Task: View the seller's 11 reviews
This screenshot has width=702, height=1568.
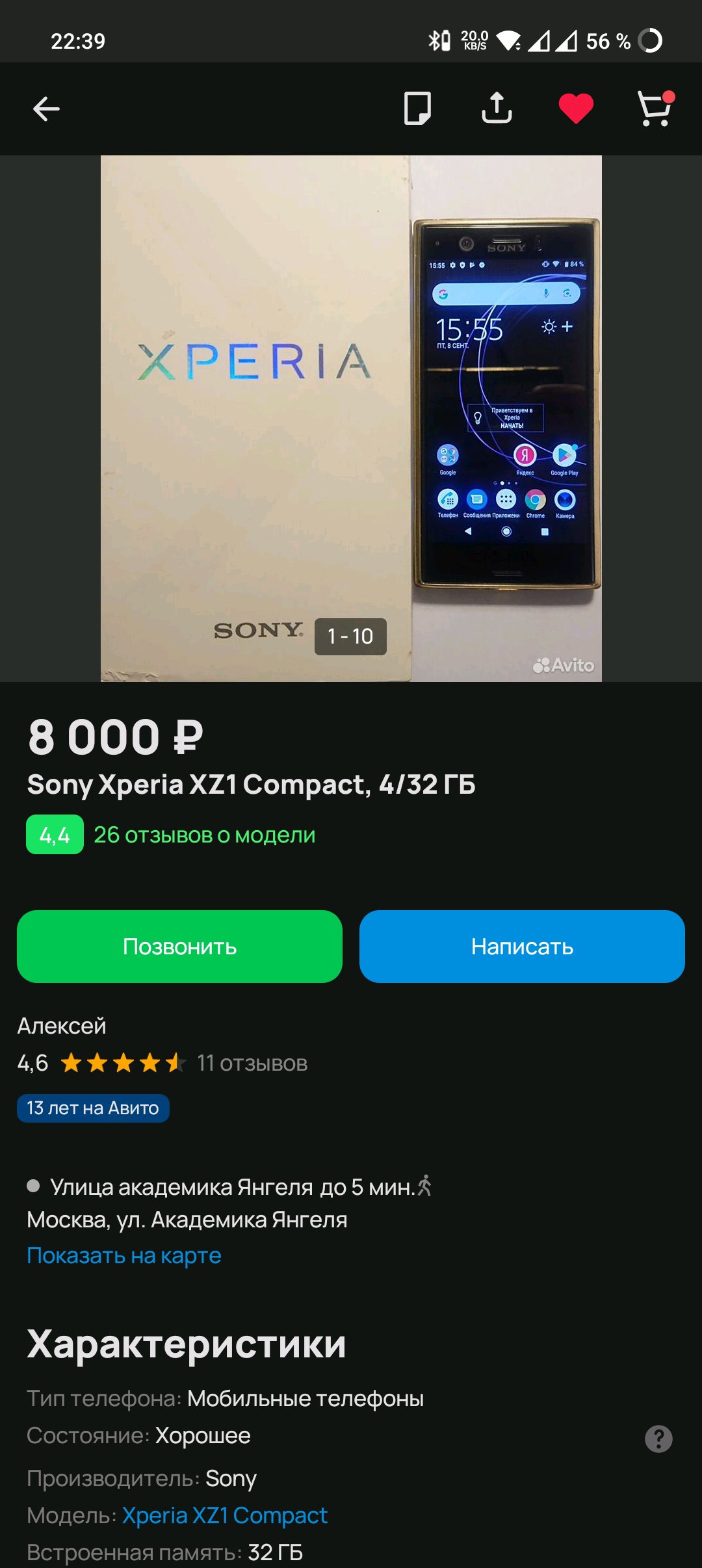Action: pyautogui.click(x=252, y=1064)
